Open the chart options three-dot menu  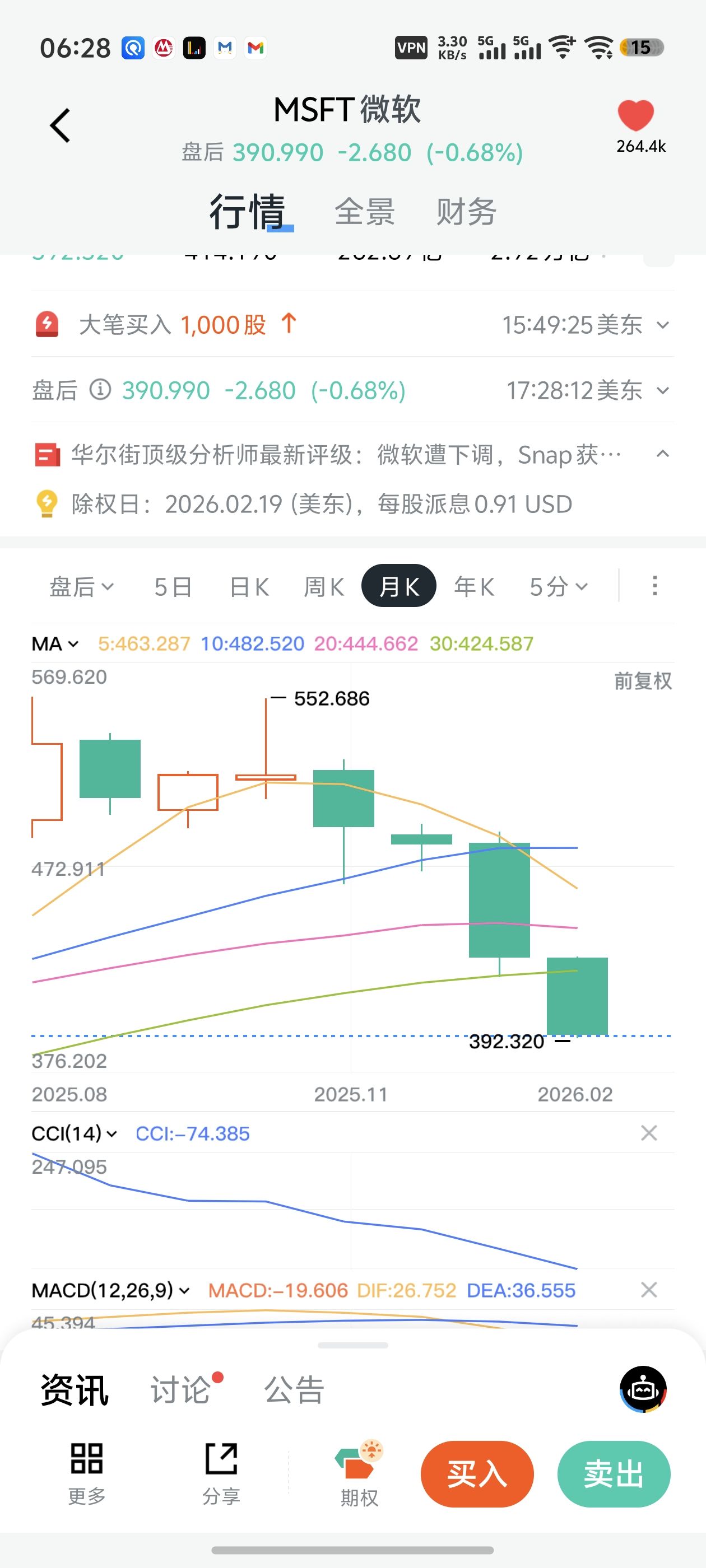655,586
